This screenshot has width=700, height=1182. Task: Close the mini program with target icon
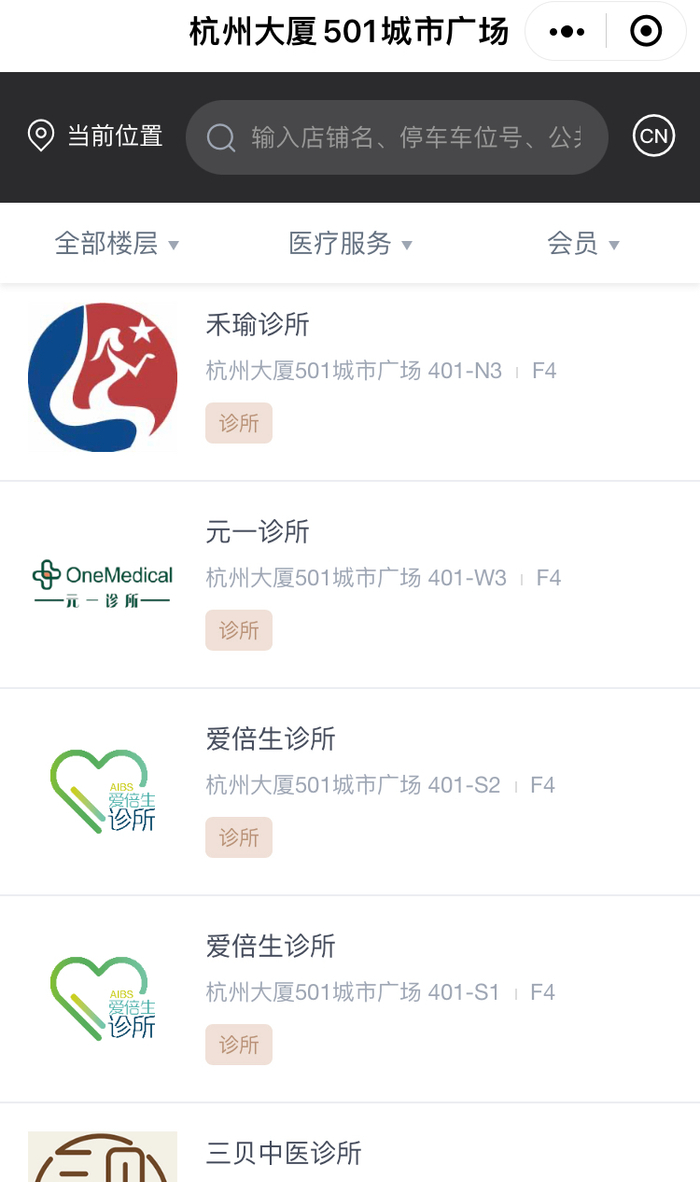click(646, 32)
